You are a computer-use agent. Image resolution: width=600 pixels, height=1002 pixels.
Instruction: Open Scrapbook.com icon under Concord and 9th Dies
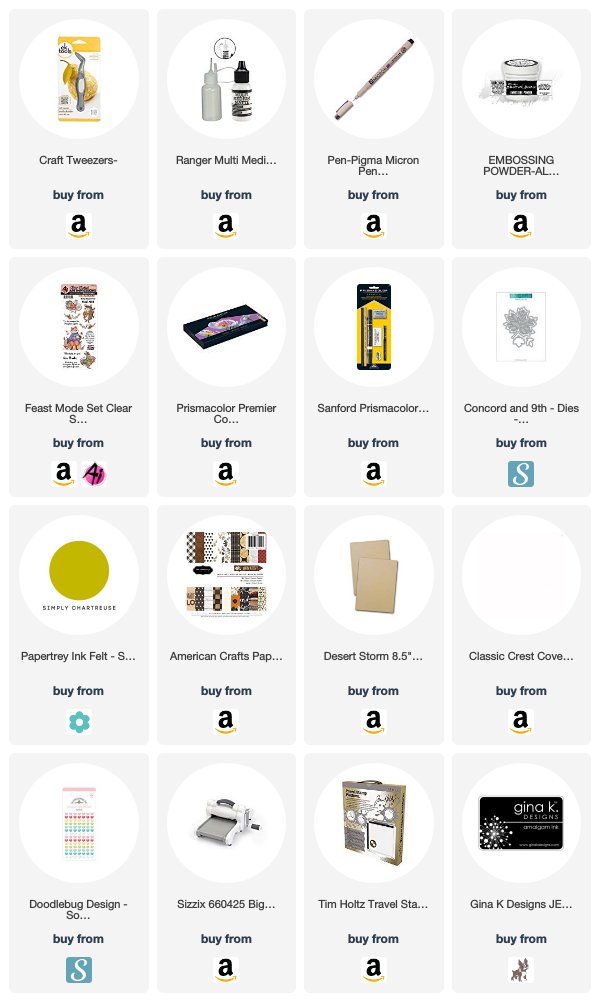[521, 474]
